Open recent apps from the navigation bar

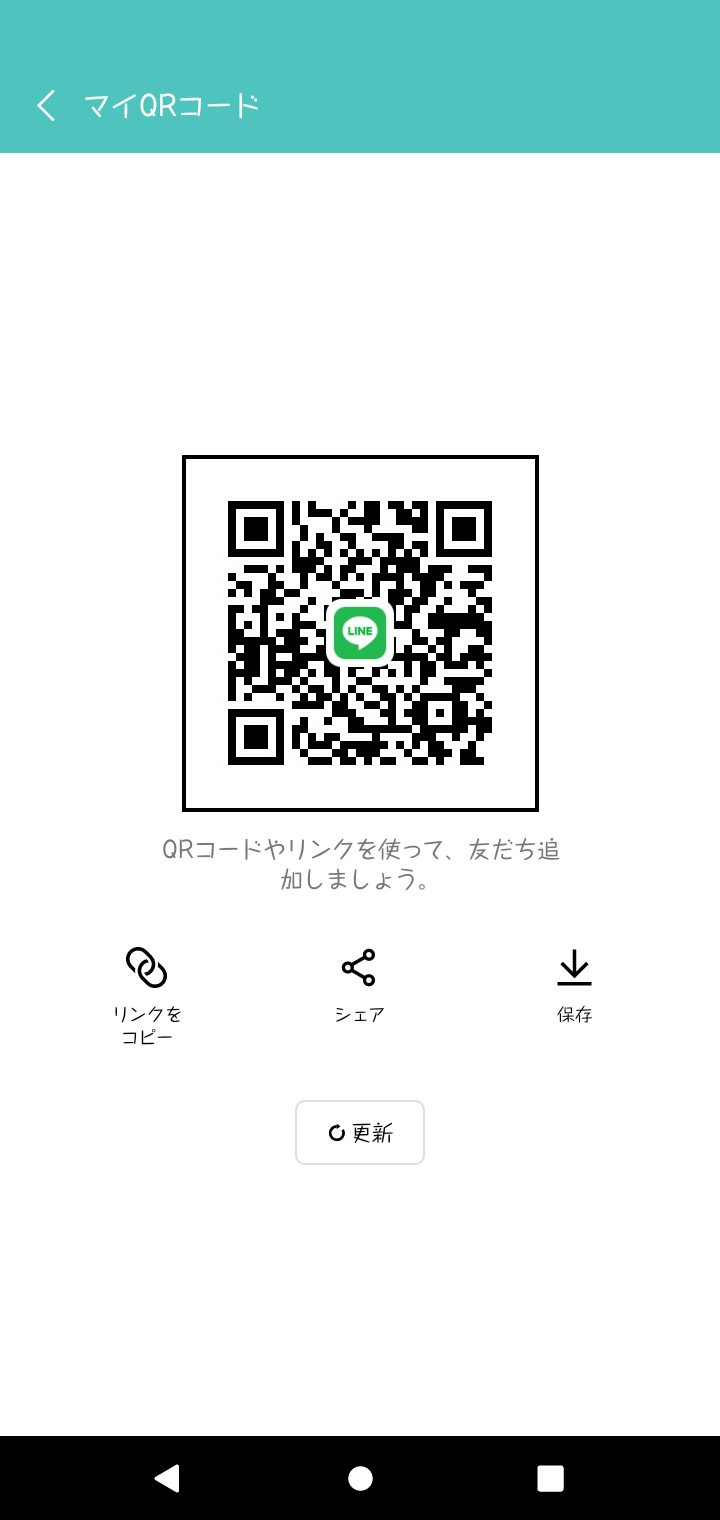coord(550,1478)
